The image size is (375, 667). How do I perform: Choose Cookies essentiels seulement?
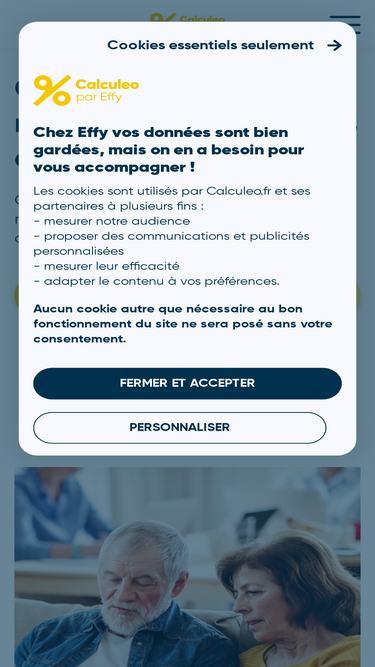tap(224, 45)
